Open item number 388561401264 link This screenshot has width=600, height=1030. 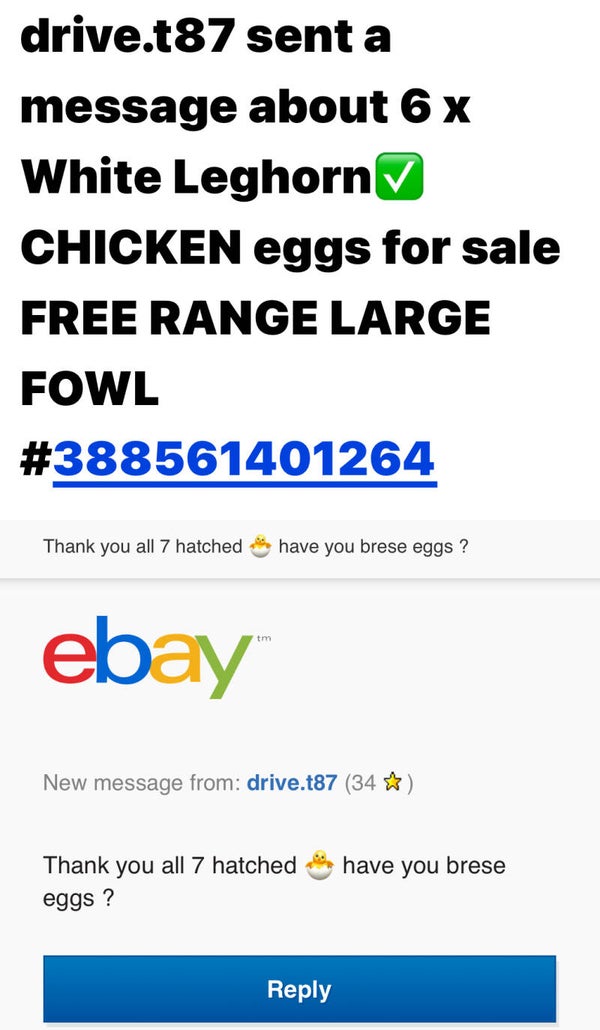[244, 459]
